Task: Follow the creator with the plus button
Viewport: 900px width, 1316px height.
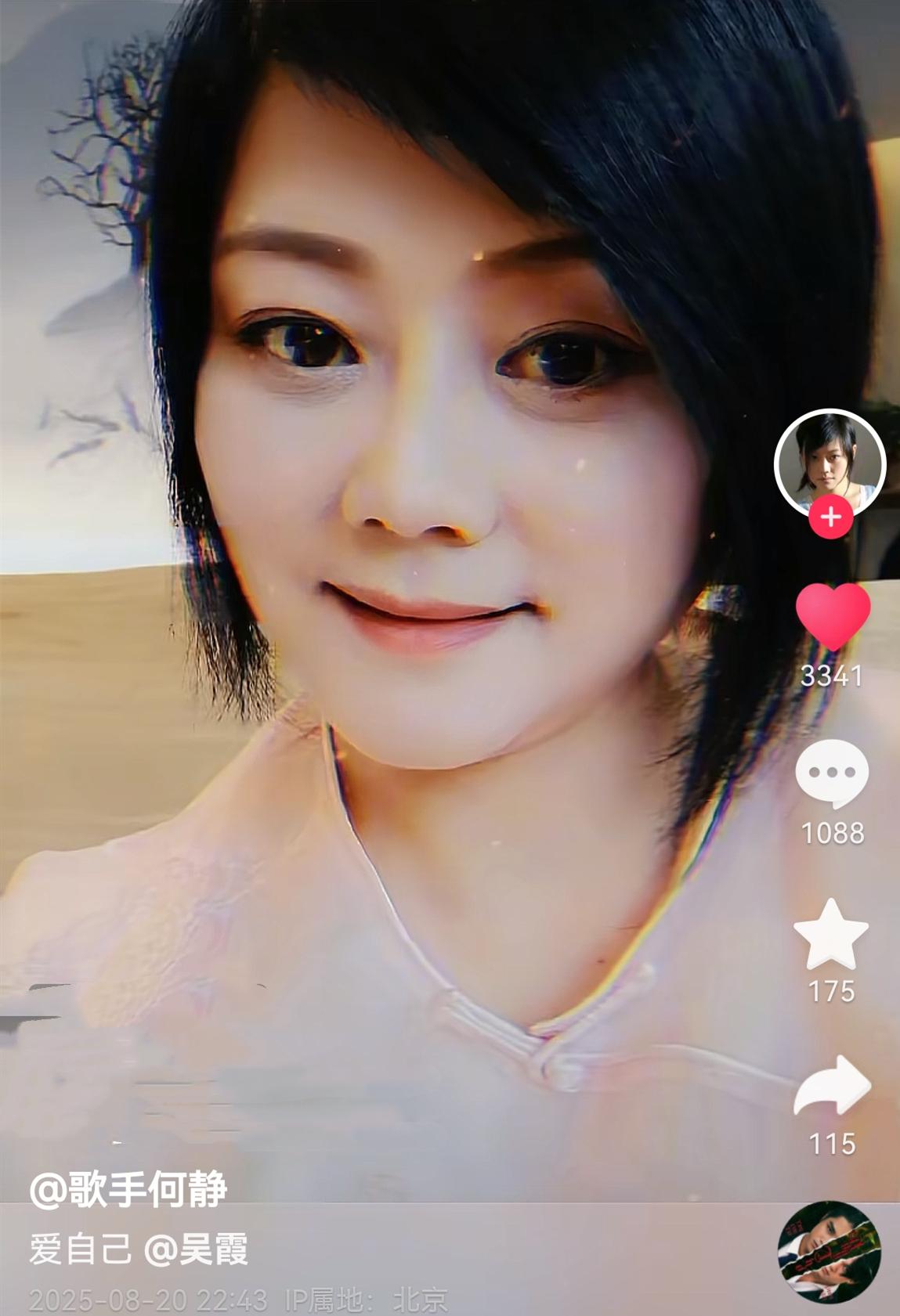Action: click(x=830, y=518)
